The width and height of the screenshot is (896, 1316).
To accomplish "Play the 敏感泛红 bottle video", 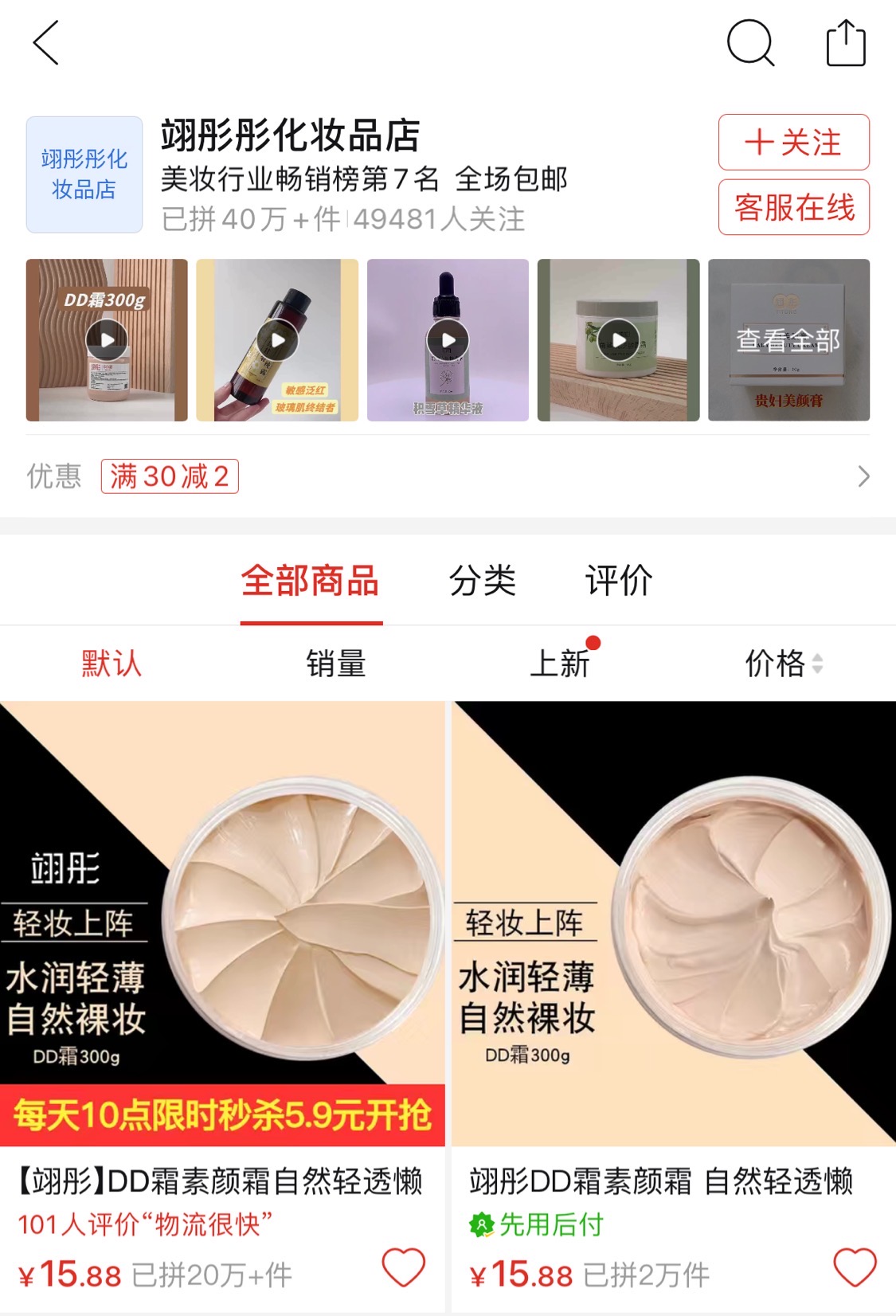I will 277,340.
